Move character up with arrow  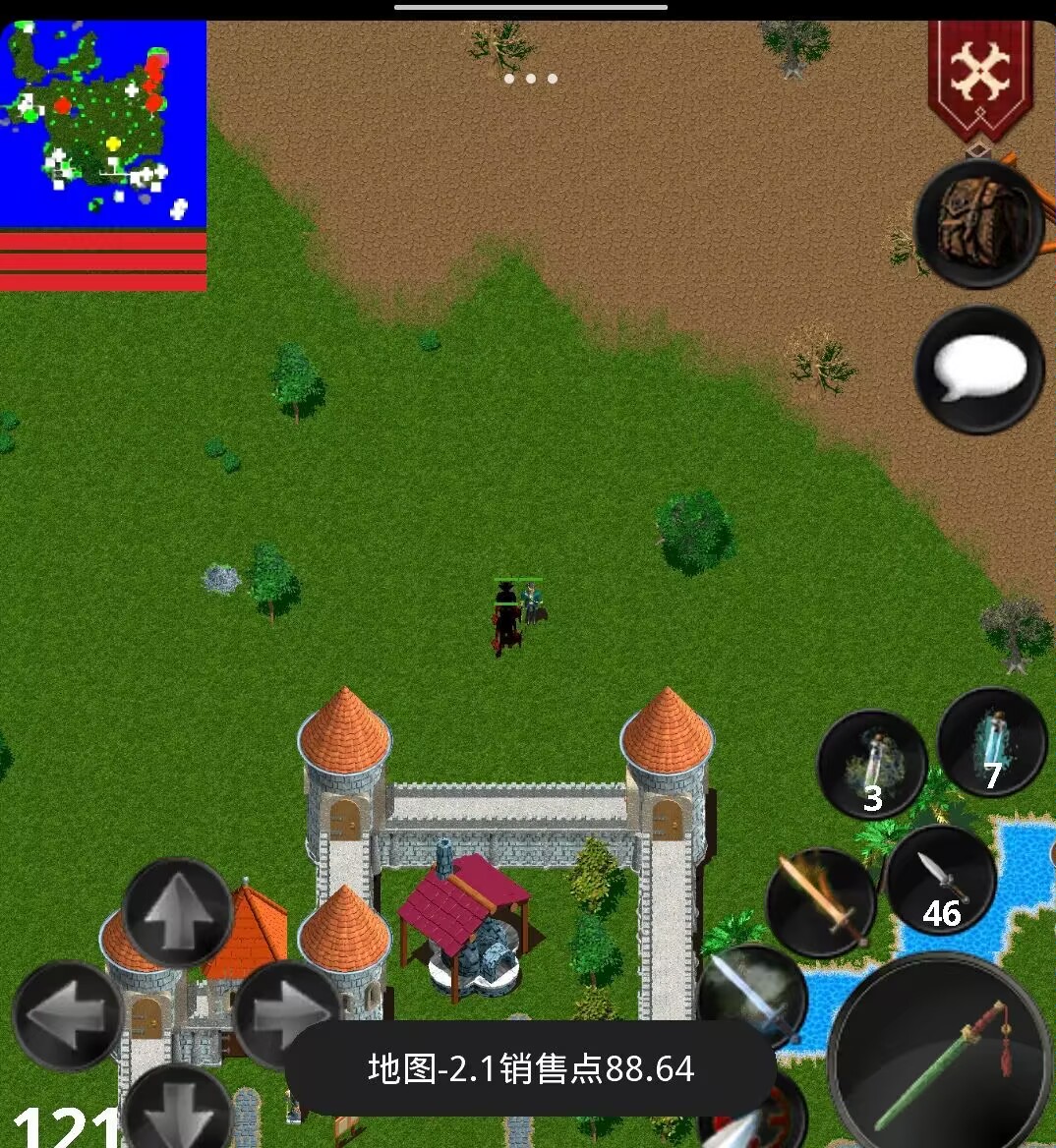[178, 912]
